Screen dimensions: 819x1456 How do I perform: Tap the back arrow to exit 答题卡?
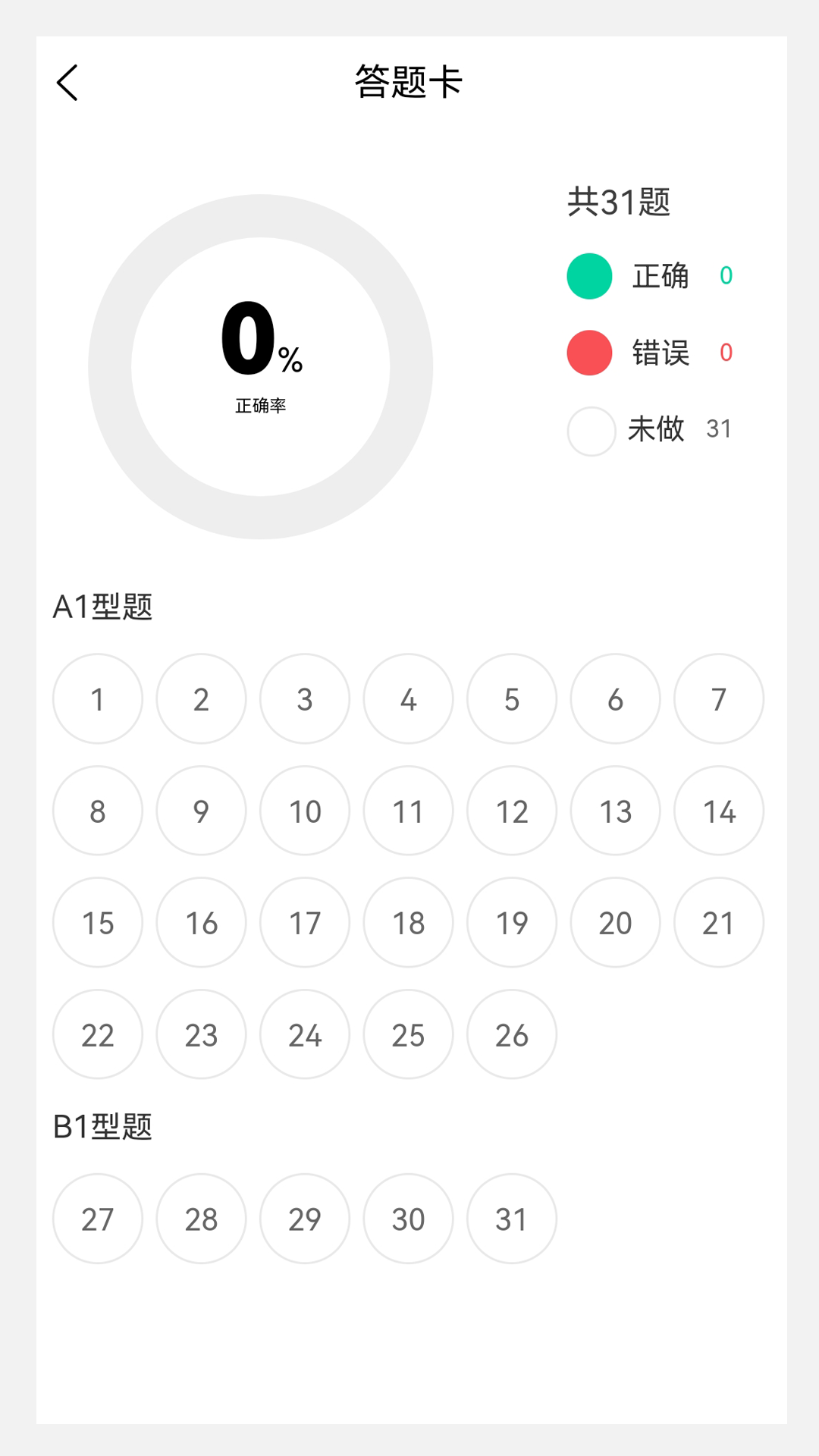(67, 83)
